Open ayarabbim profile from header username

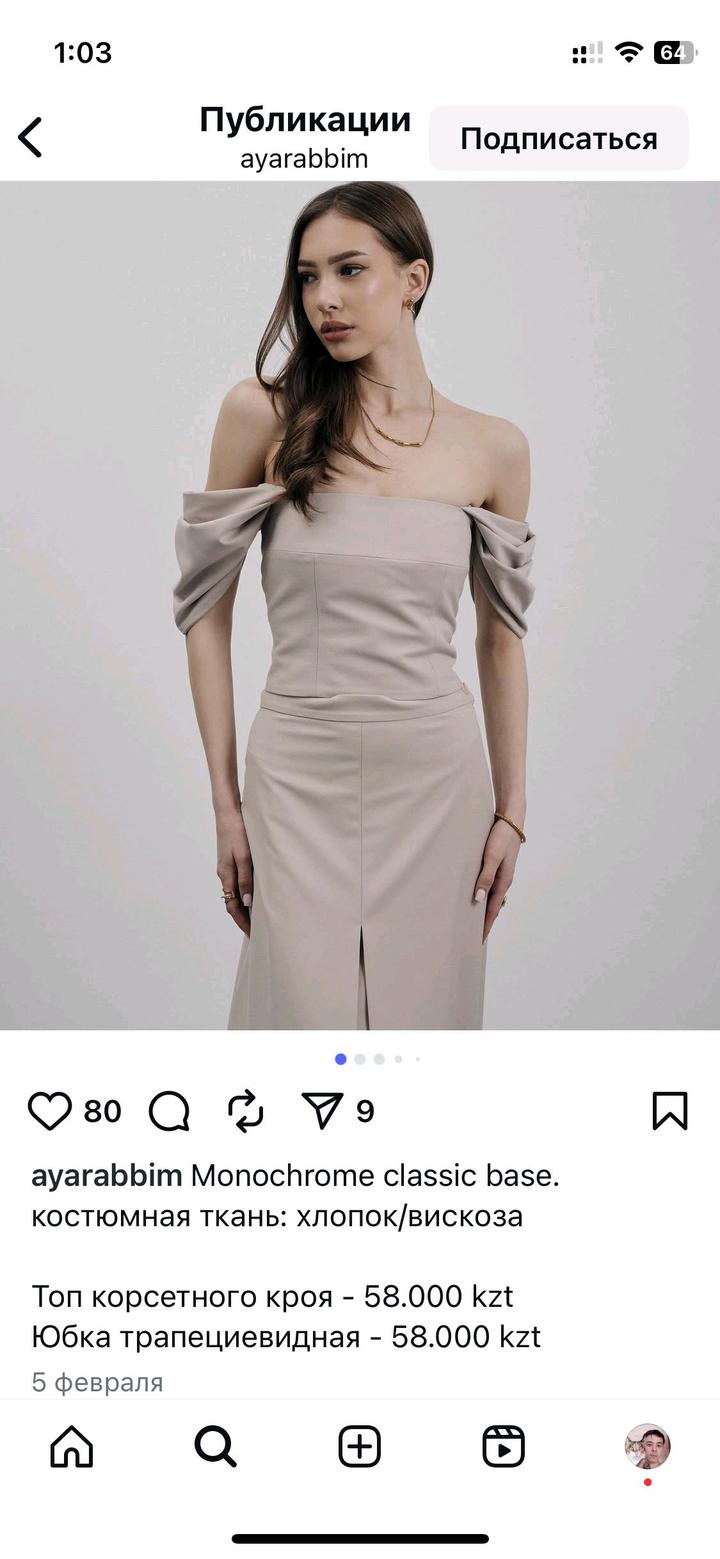tap(304, 159)
